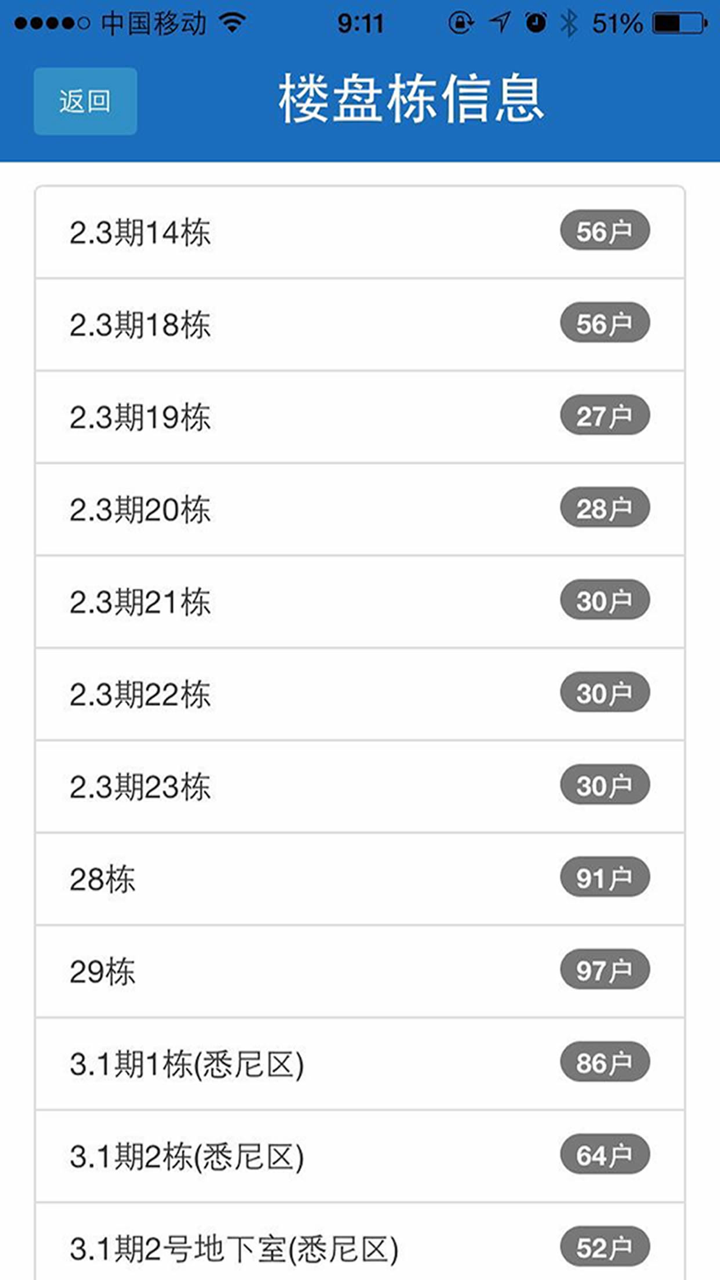Tap the 56户 badge beside 2.3期14栋
The width and height of the screenshot is (720, 1280).
605,229
